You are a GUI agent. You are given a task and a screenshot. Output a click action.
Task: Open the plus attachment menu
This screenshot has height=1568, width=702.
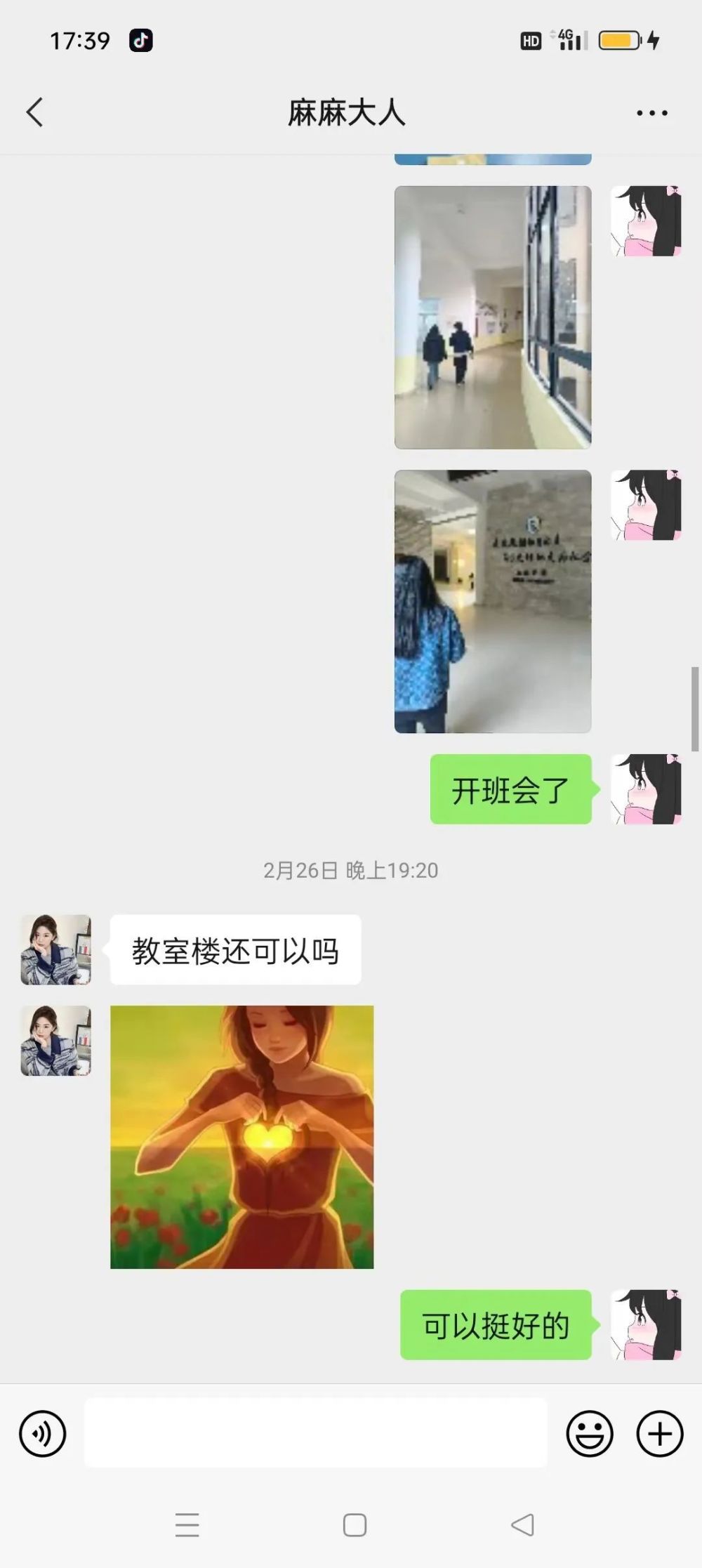(x=659, y=1433)
